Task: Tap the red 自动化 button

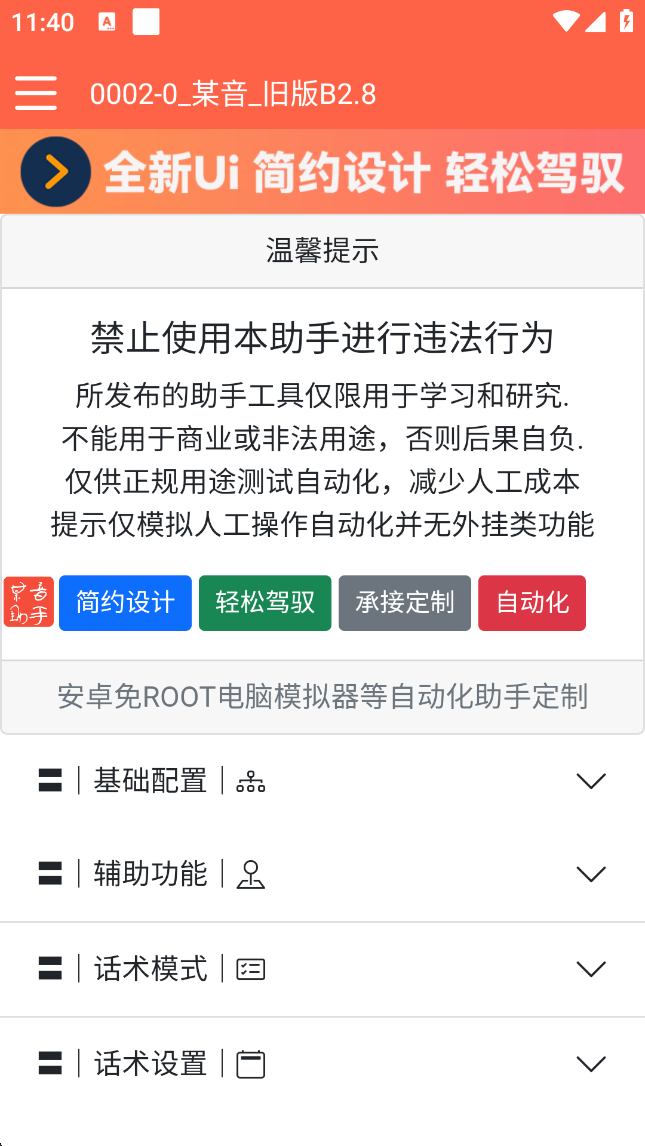Action: coord(532,603)
